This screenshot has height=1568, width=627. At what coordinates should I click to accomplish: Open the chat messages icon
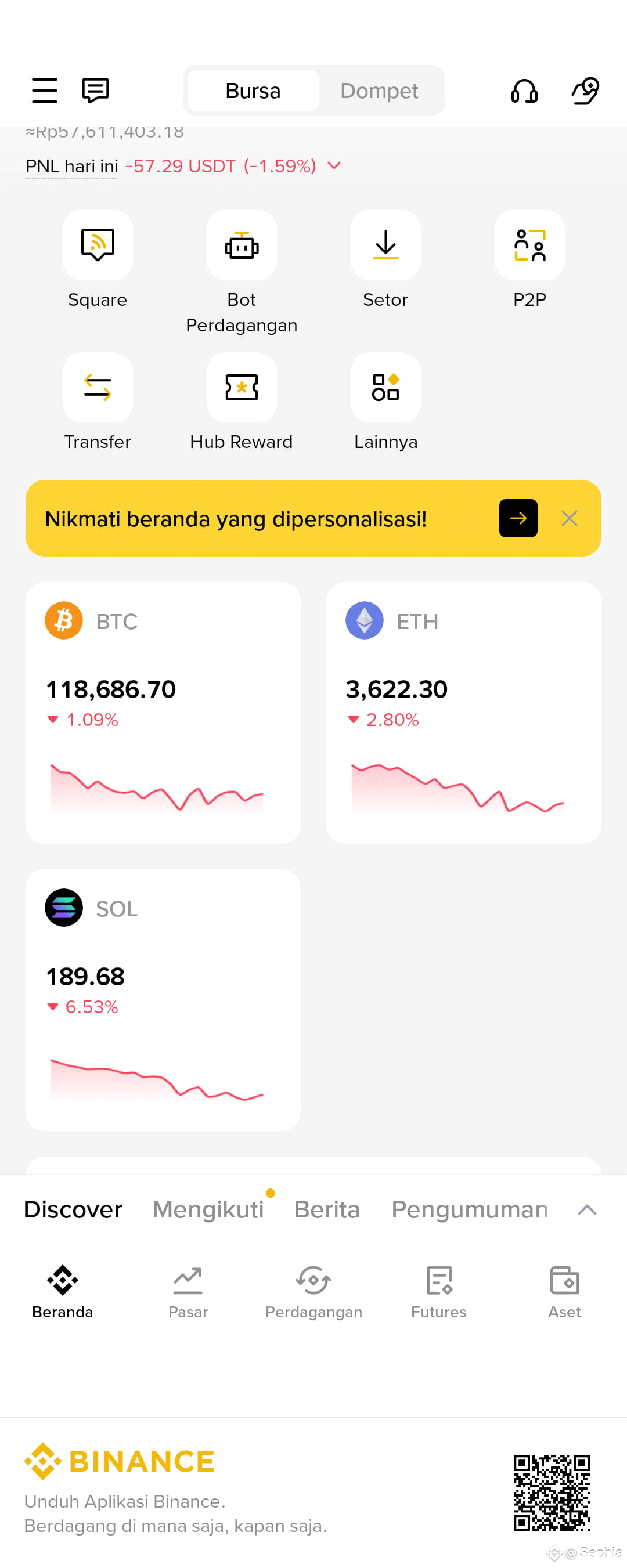click(x=95, y=90)
